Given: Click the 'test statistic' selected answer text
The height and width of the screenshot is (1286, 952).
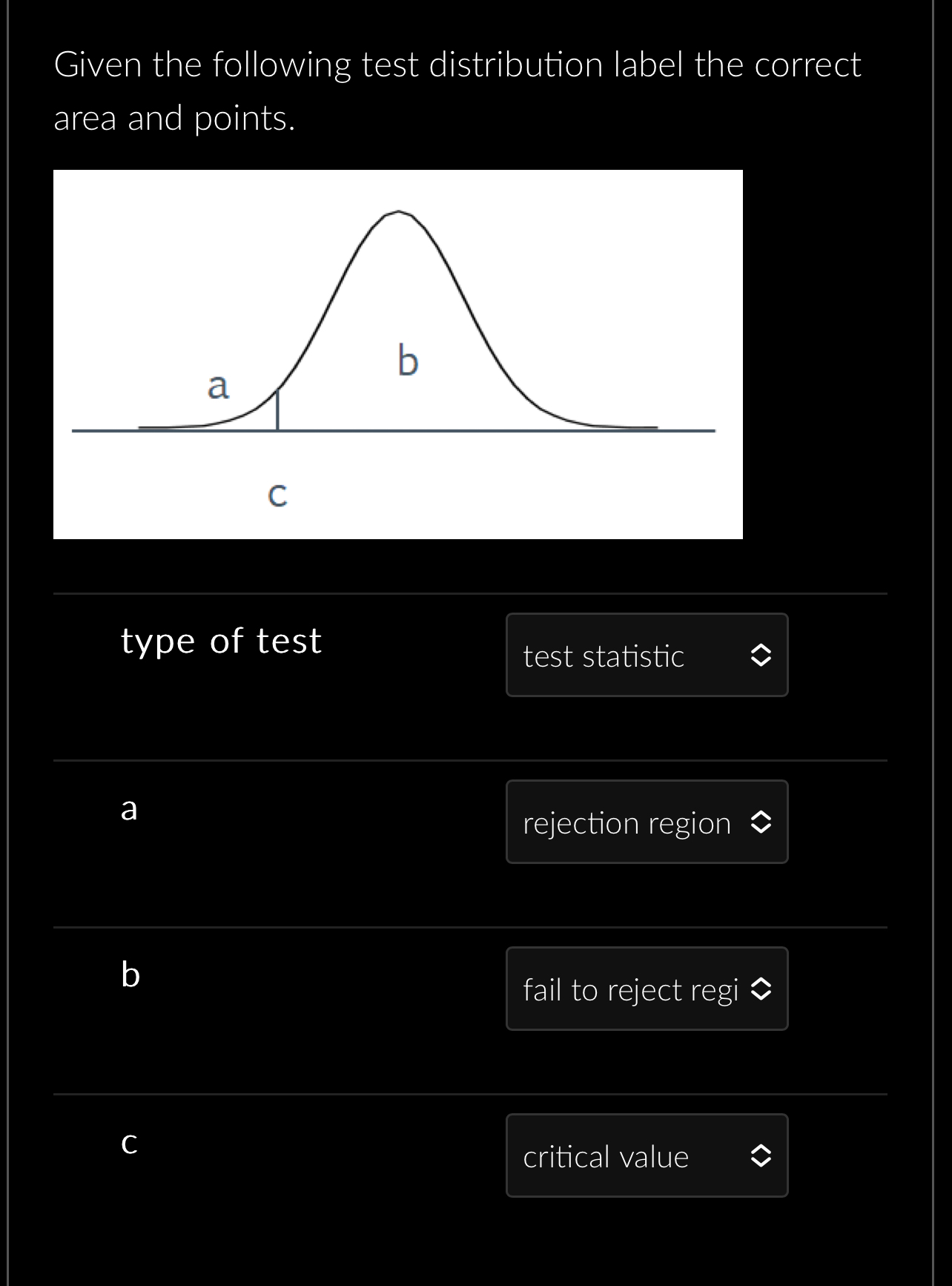Looking at the screenshot, I should (x=603, y=655).
